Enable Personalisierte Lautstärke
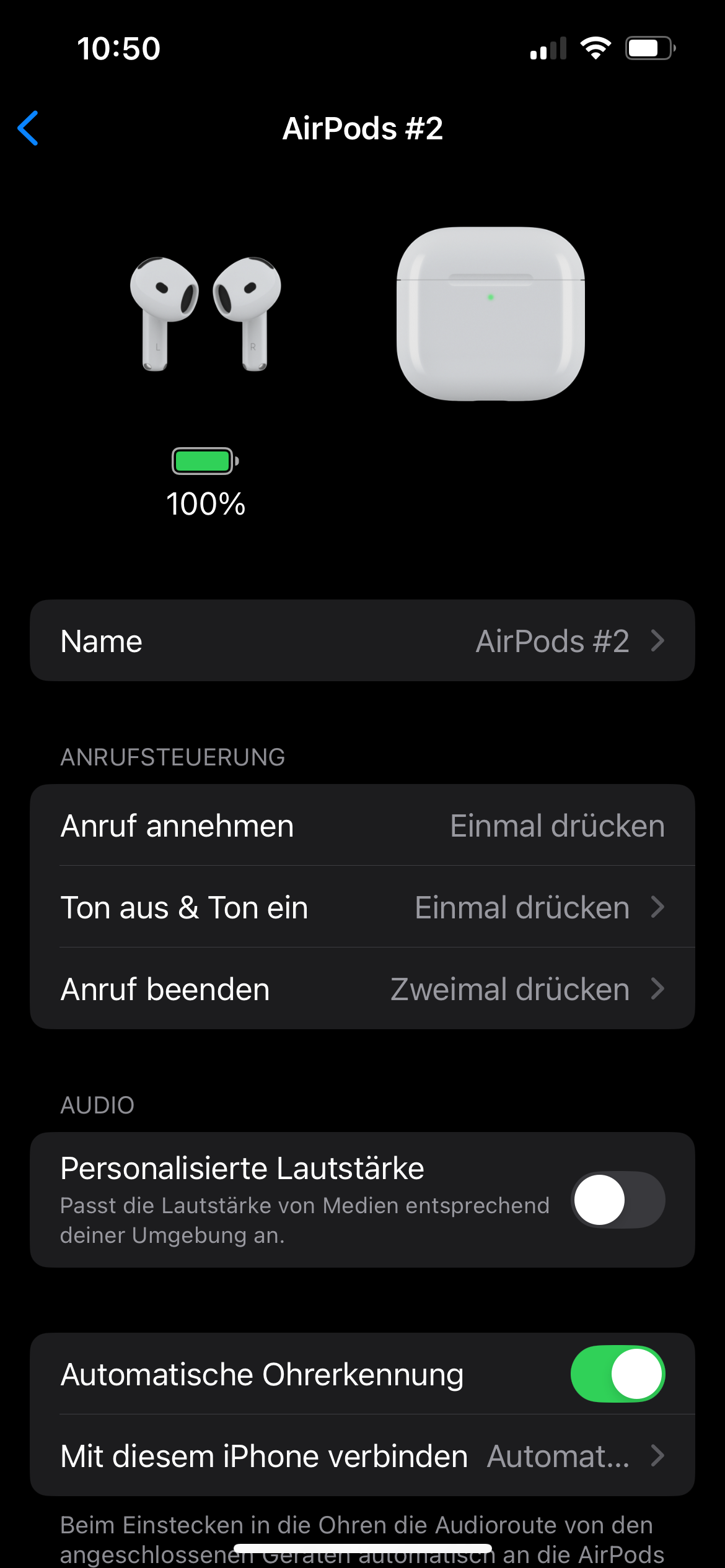 [x=618, y=1200]
